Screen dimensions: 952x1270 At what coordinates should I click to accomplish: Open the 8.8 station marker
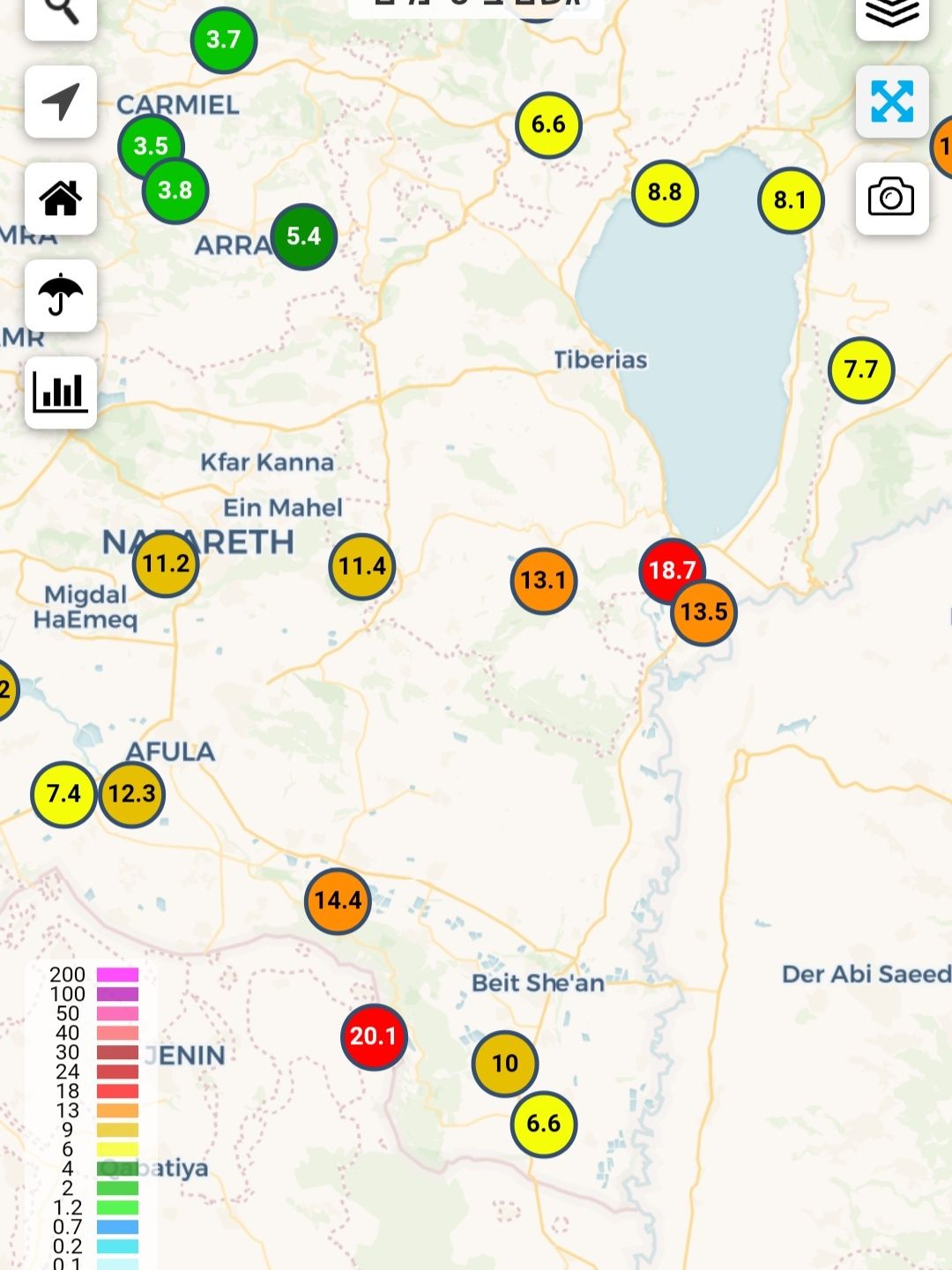(x=665, y=192)
